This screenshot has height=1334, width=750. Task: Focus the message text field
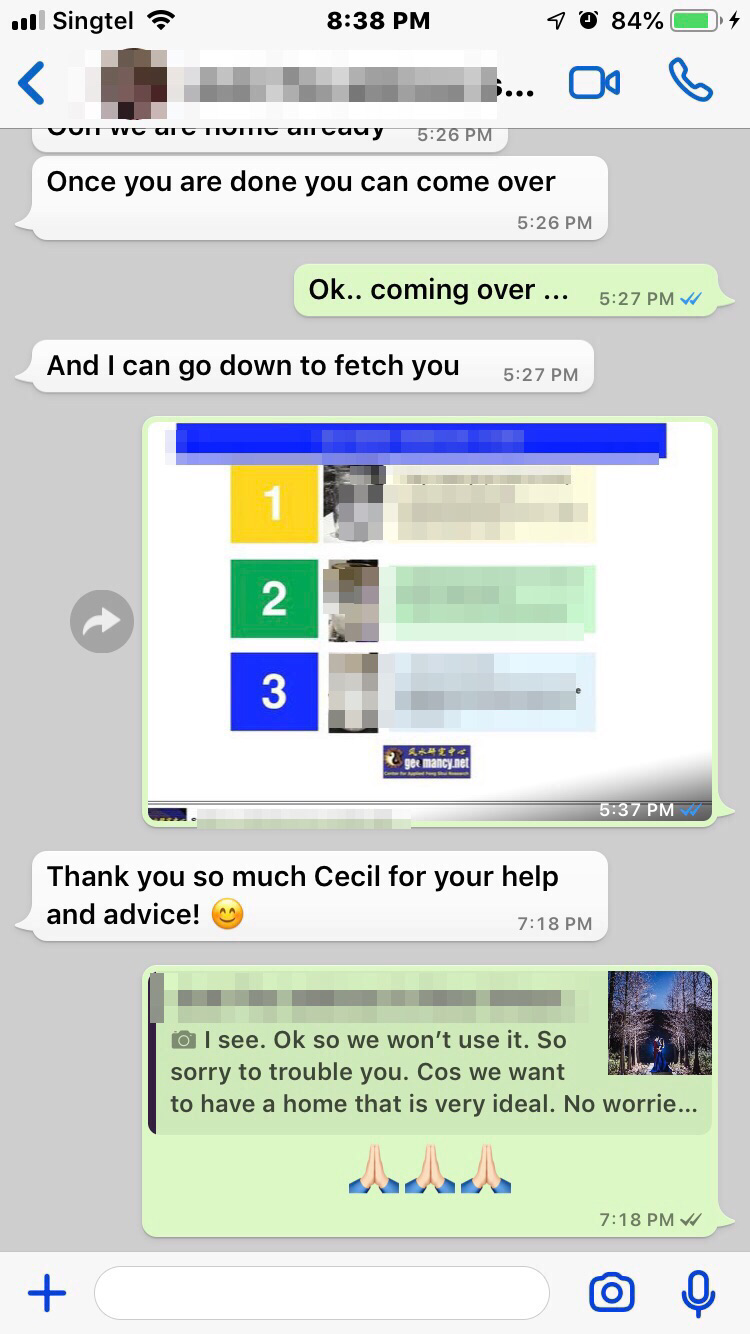point(320,1293)
